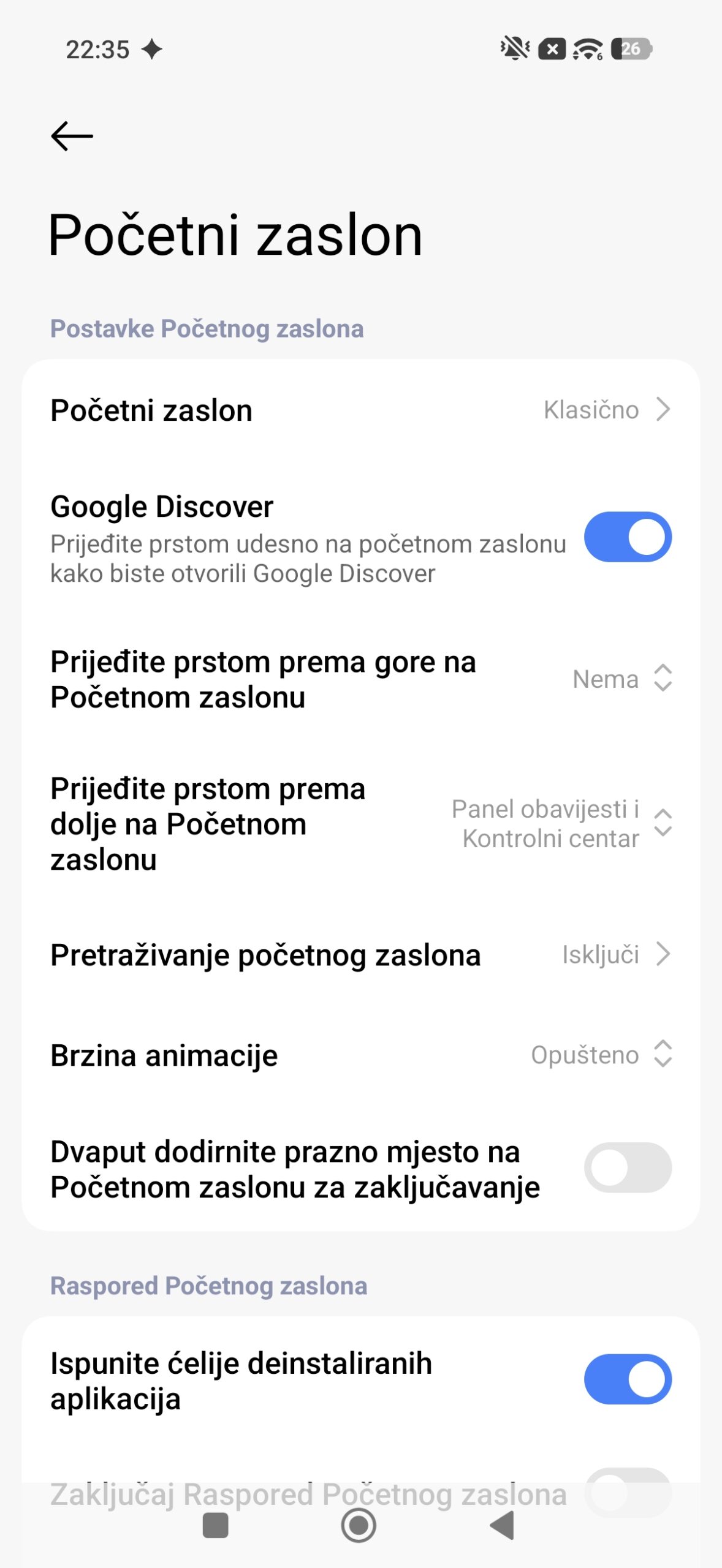Choose swipe up action on Početnom zaslonu

tap(360, 679)
